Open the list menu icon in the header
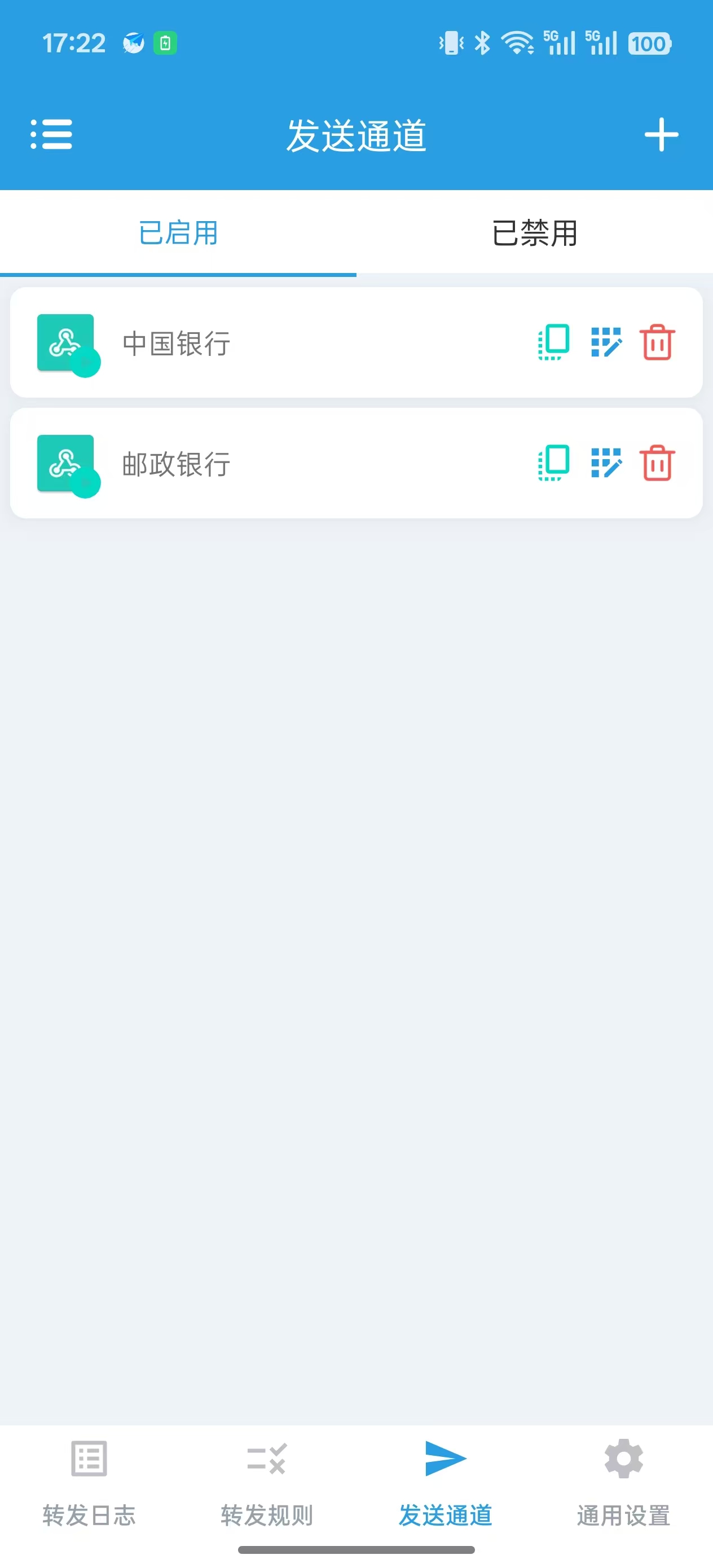The width and height of the screenshot is (713, 1568). (x=51, y=135)
